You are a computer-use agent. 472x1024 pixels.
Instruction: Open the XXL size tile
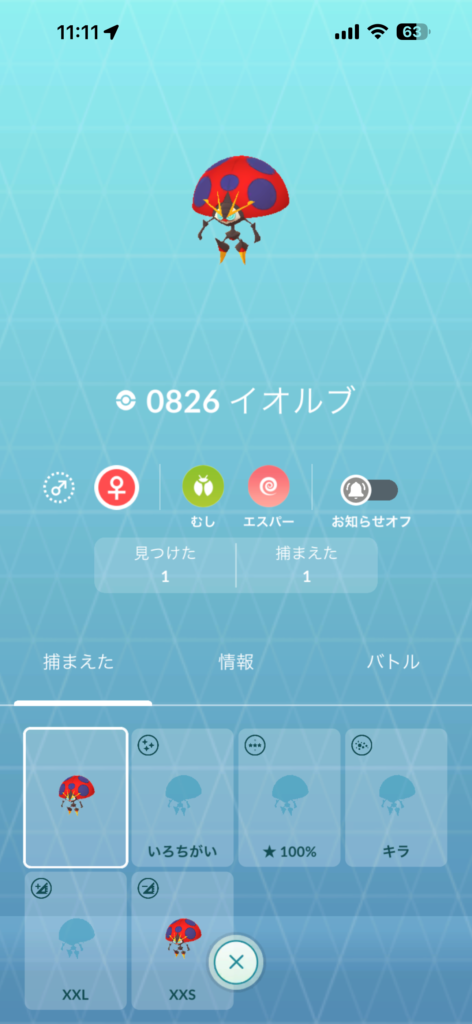[x=76, y=940]
